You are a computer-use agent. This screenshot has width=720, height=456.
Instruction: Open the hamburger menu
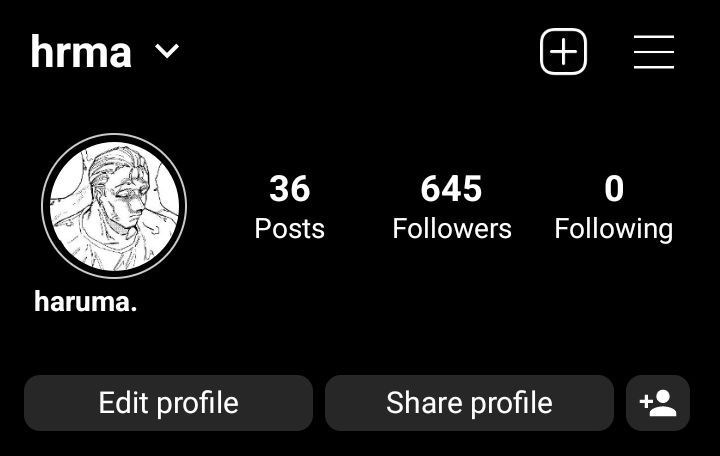pyautogui.click(x=653, y=51)
